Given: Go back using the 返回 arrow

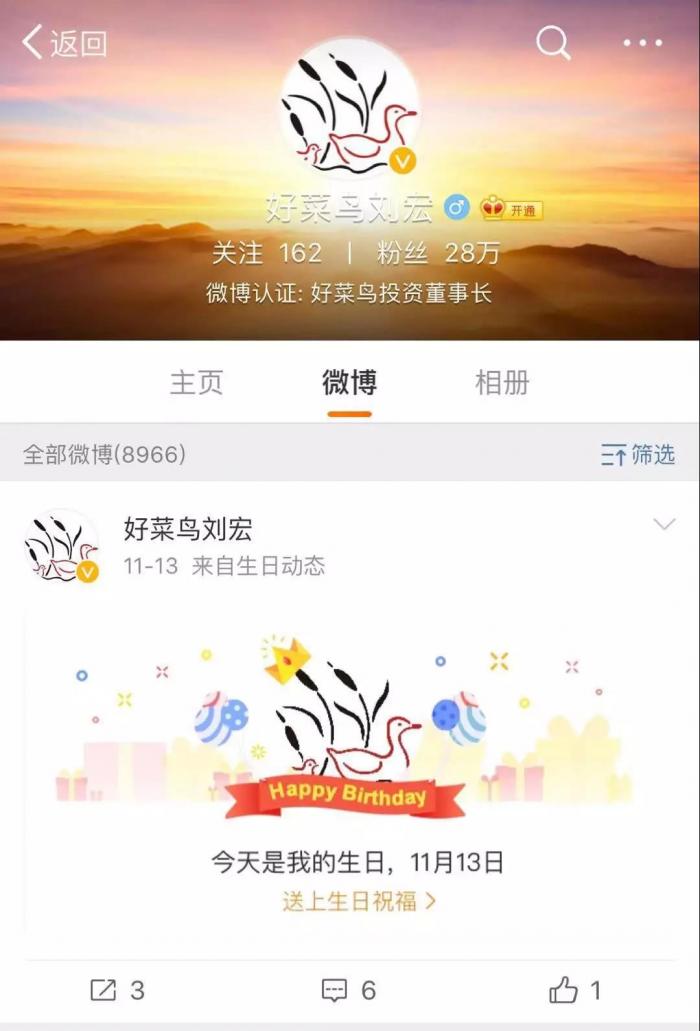Looking at the screenshot, I should click(x=64, y=43).
